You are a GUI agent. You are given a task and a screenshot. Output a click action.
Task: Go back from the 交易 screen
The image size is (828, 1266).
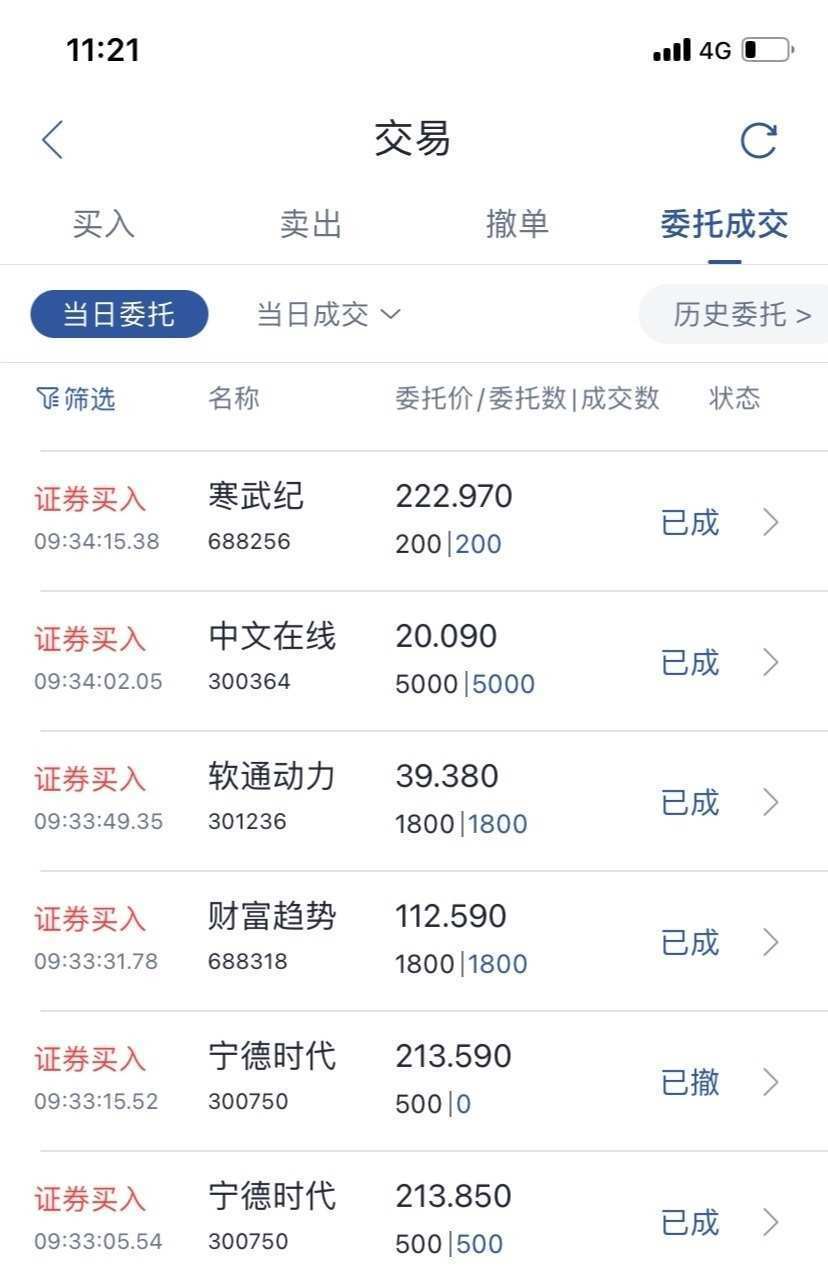coord(53,140)
